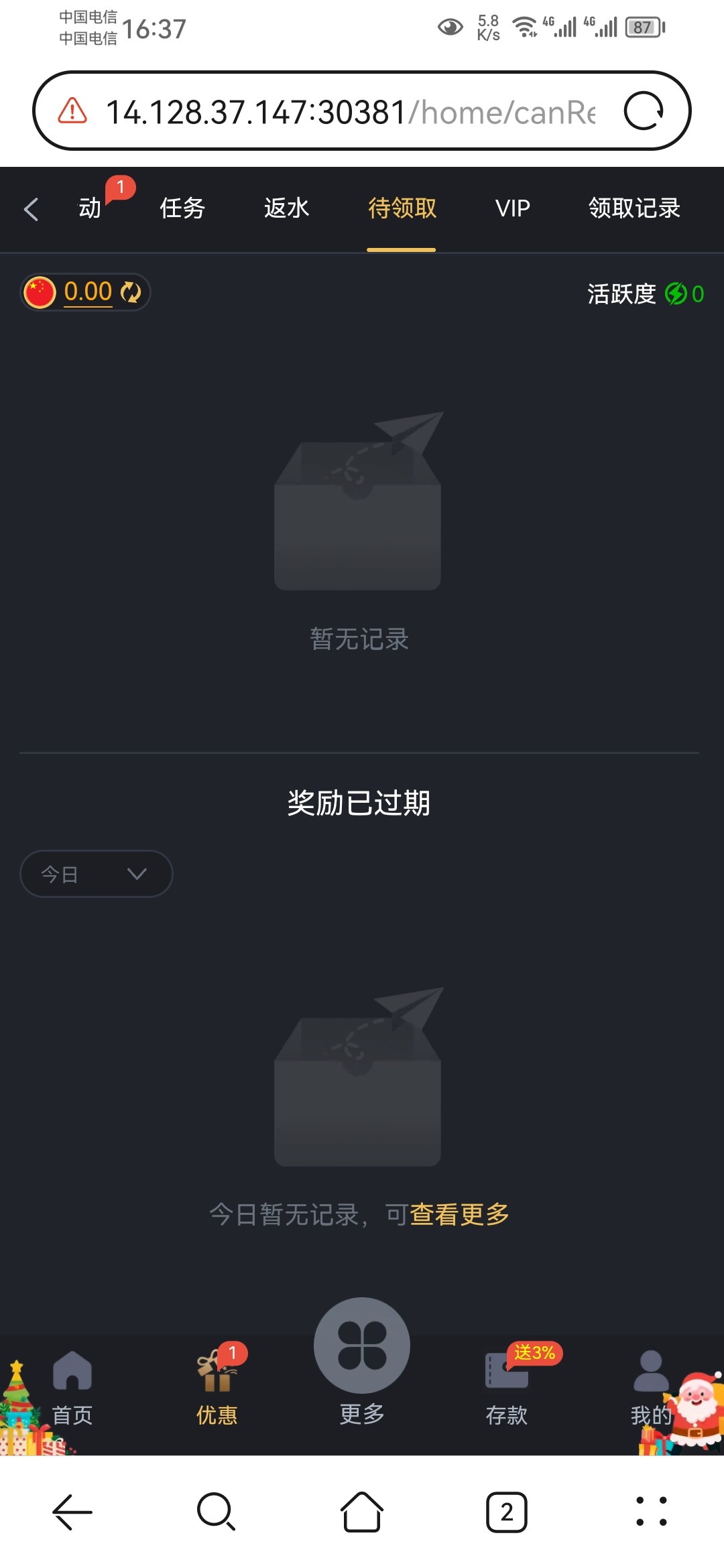The width and height of the screenshot is (724, 1568).
Task: Go to 首页 in bottom navigation
Action: click(72, 1387)
